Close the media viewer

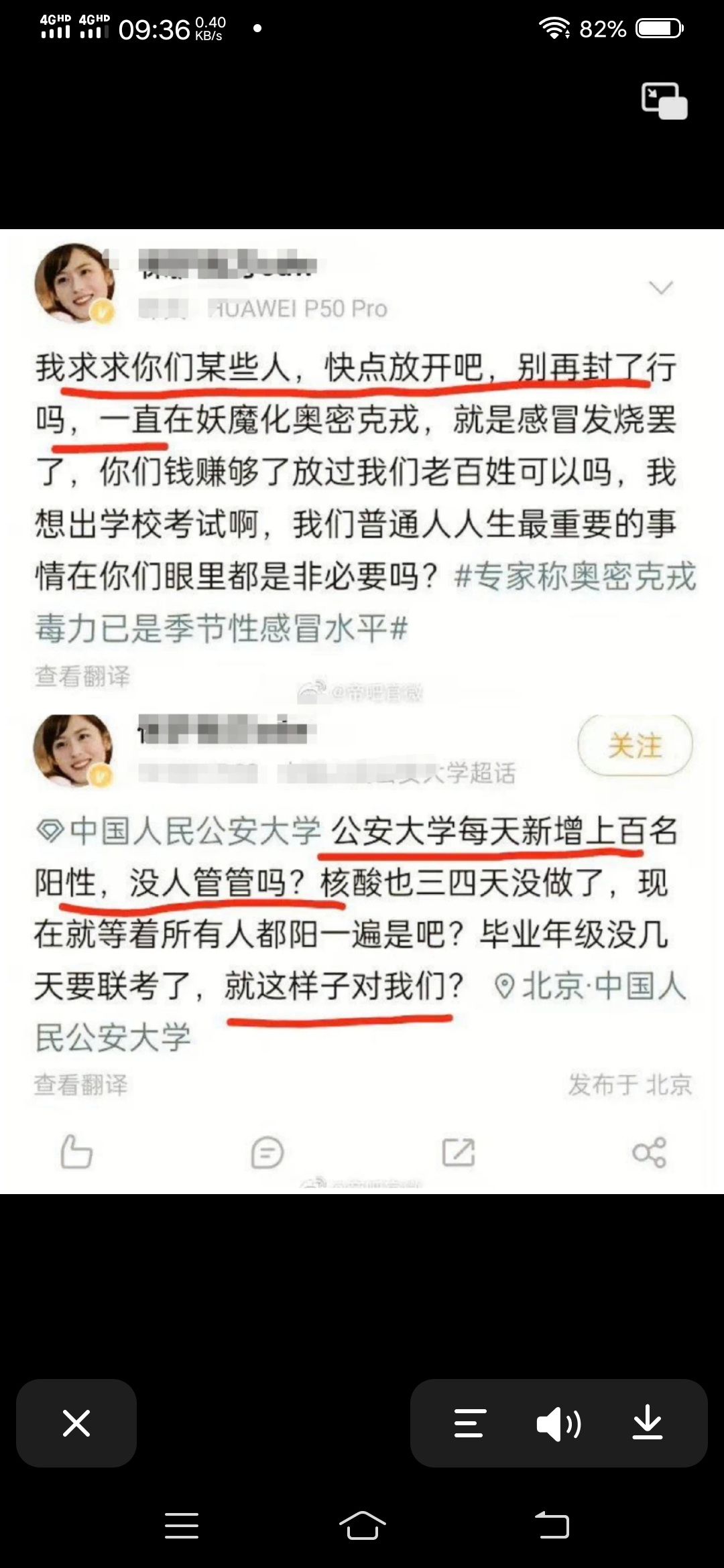pyautogui.click(x=76, y=1423)
